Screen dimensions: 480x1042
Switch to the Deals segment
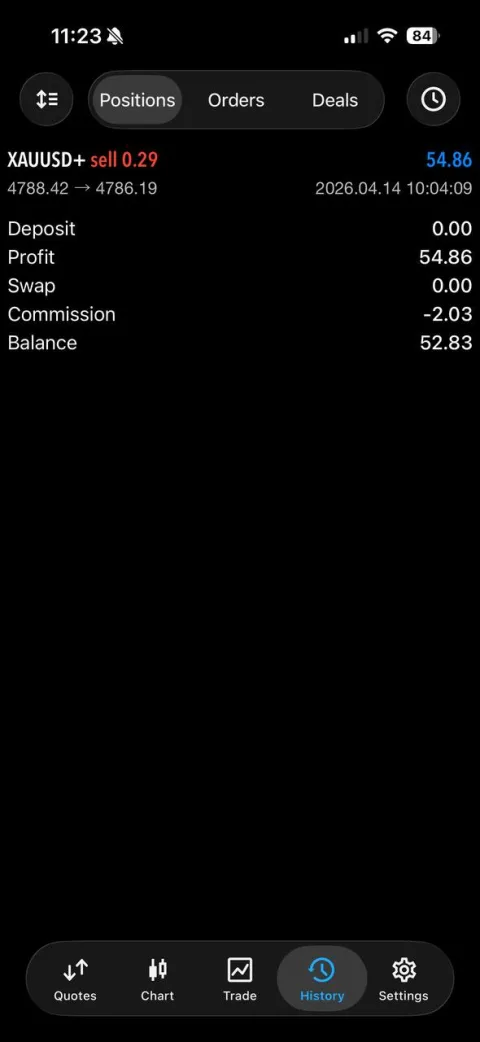tap(335, 100)
